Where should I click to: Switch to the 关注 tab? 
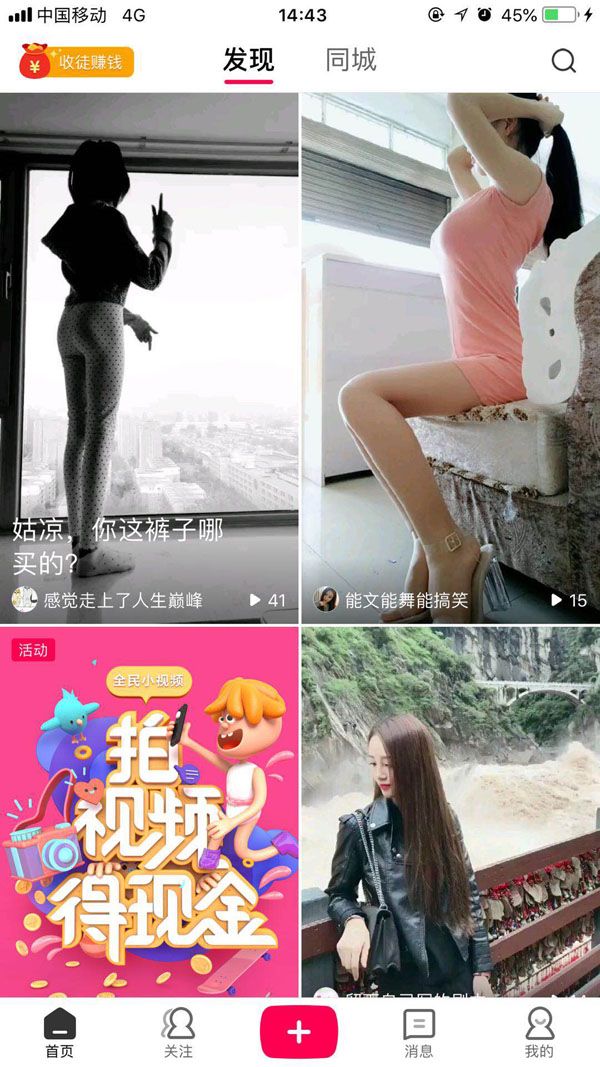(x=179, y=1033)
